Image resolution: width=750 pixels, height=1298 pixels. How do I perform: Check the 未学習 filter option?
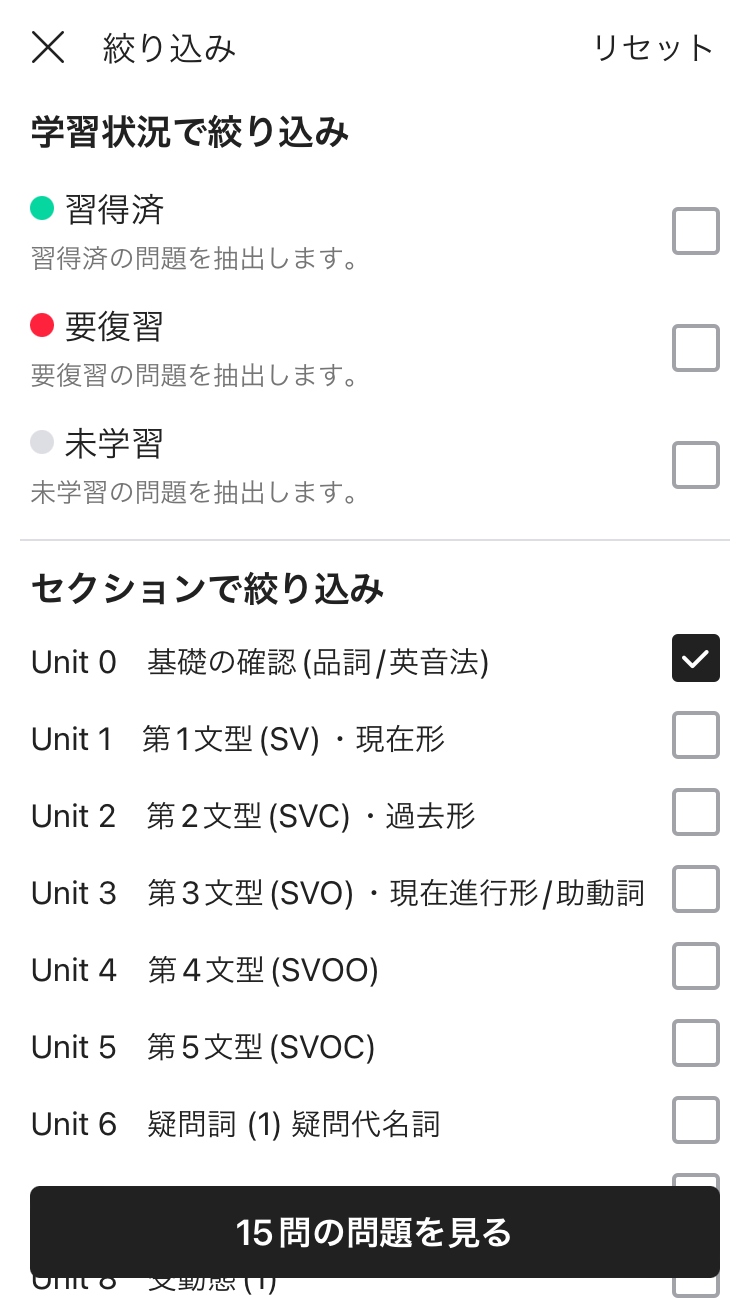(x=696, y=465)
